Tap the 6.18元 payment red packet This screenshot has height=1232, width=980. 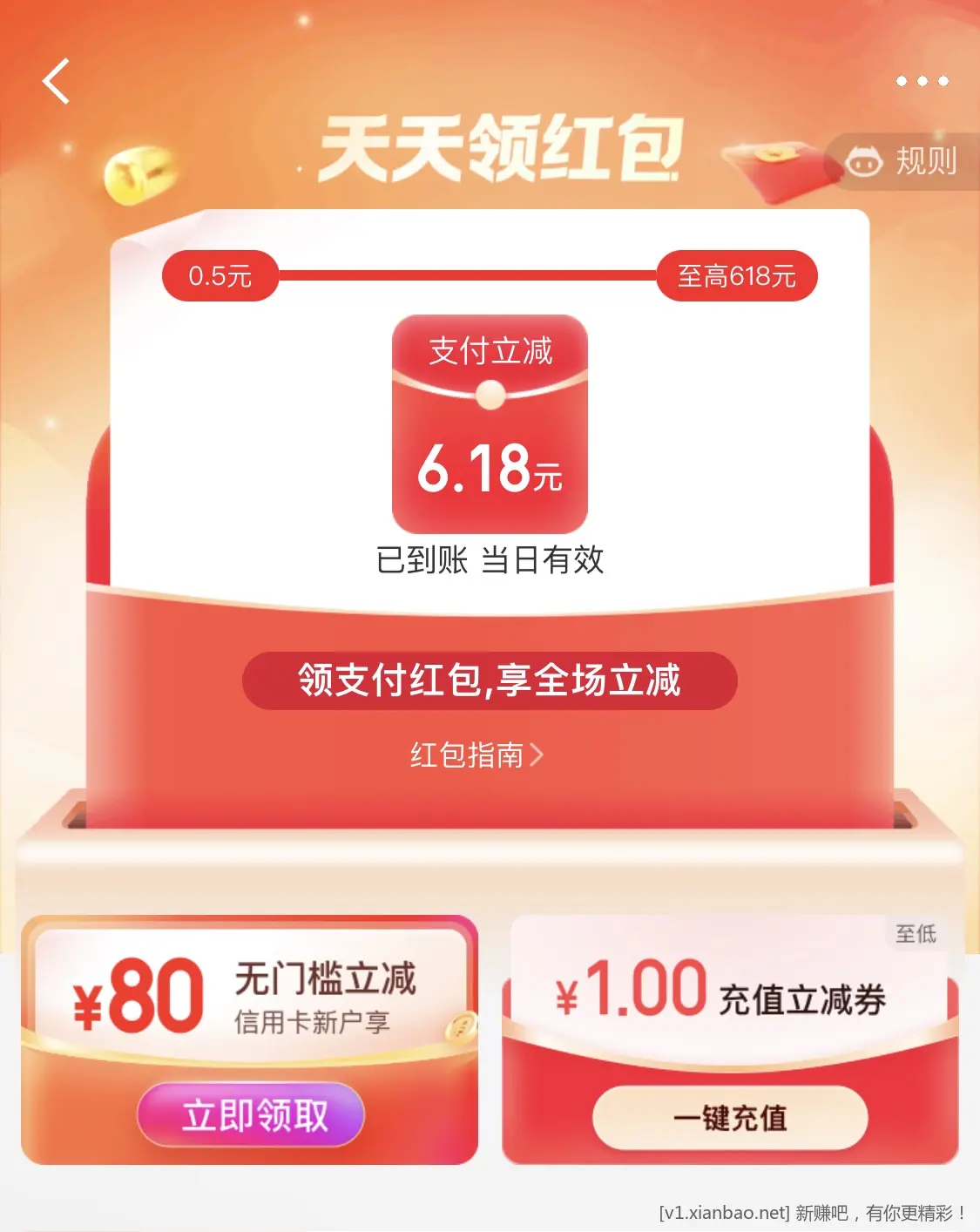490,424
